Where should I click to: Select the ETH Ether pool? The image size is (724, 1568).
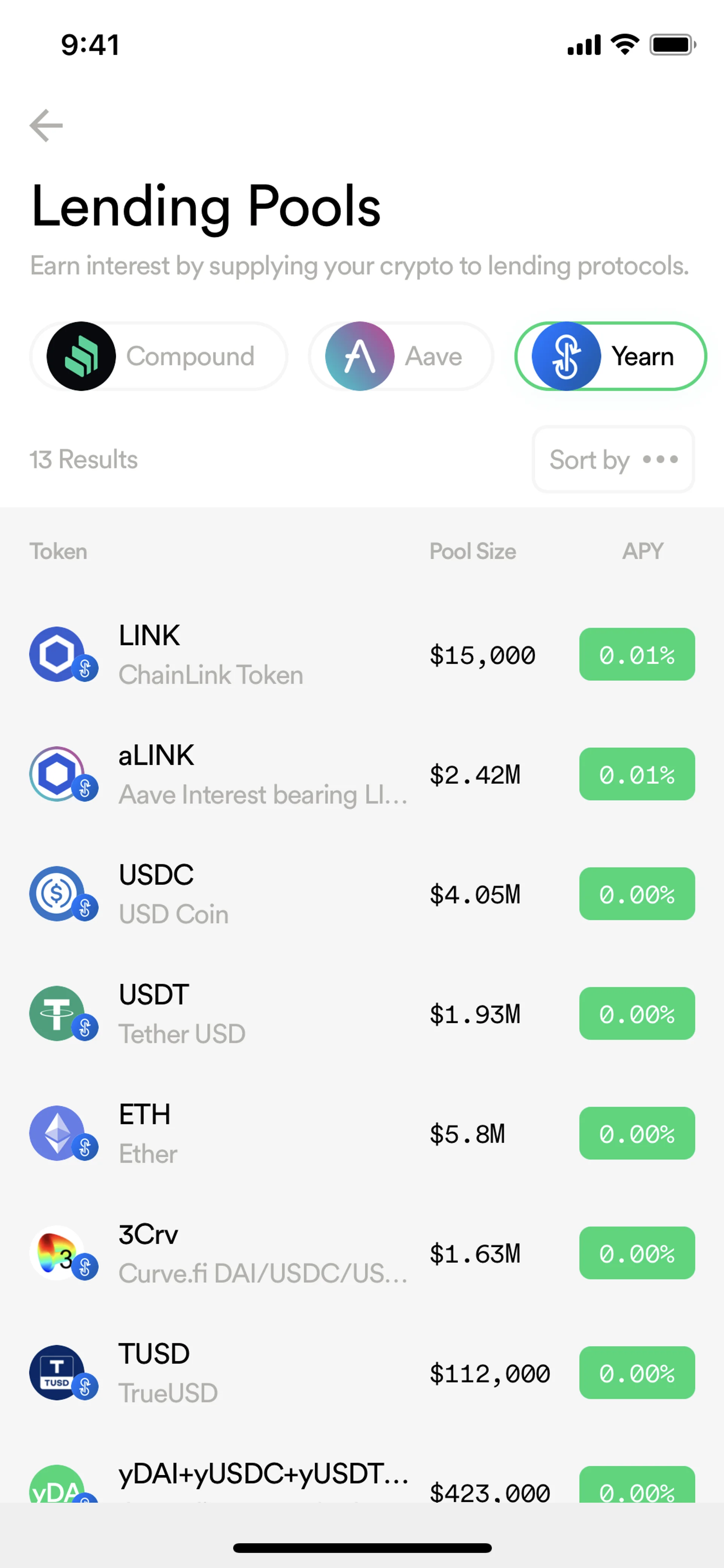[x=362, y=1133]
